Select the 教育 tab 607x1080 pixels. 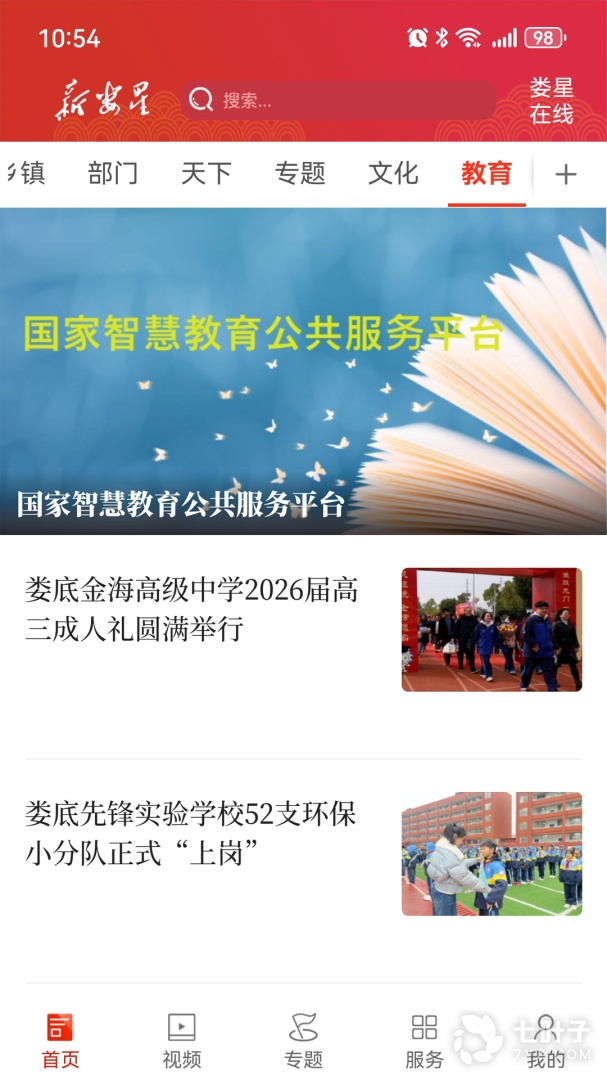[486, 173]
